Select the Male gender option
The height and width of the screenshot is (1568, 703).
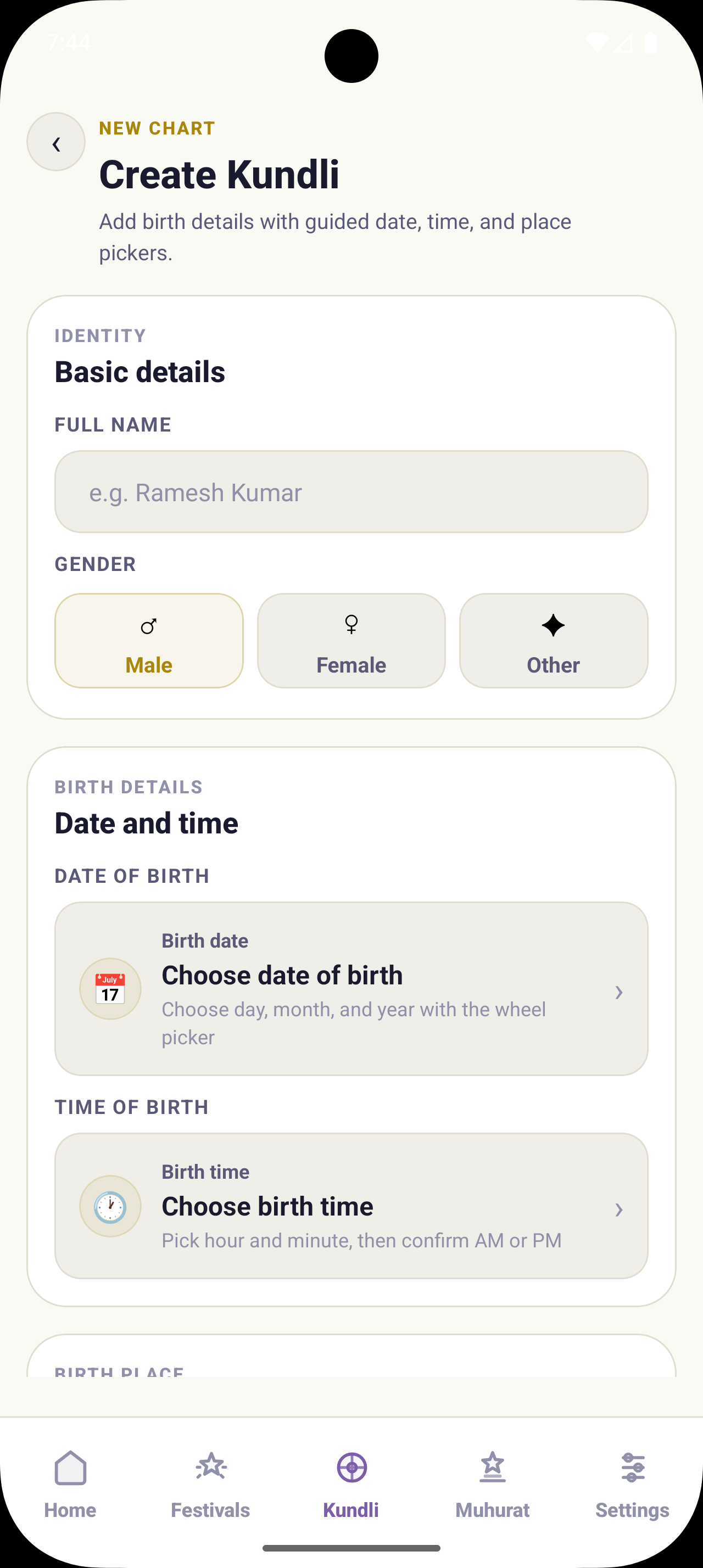[148, 640]
